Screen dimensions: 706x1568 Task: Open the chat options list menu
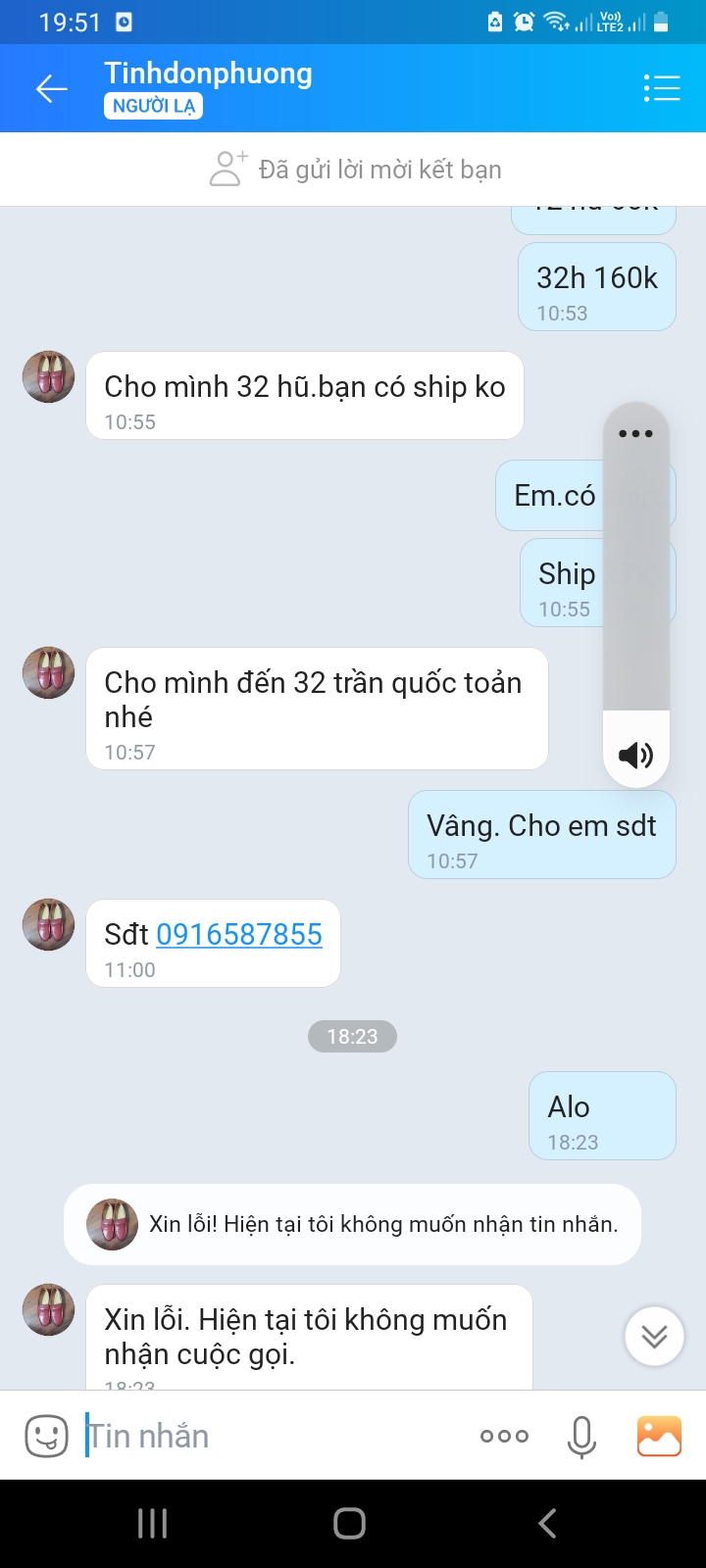[662, 88]
